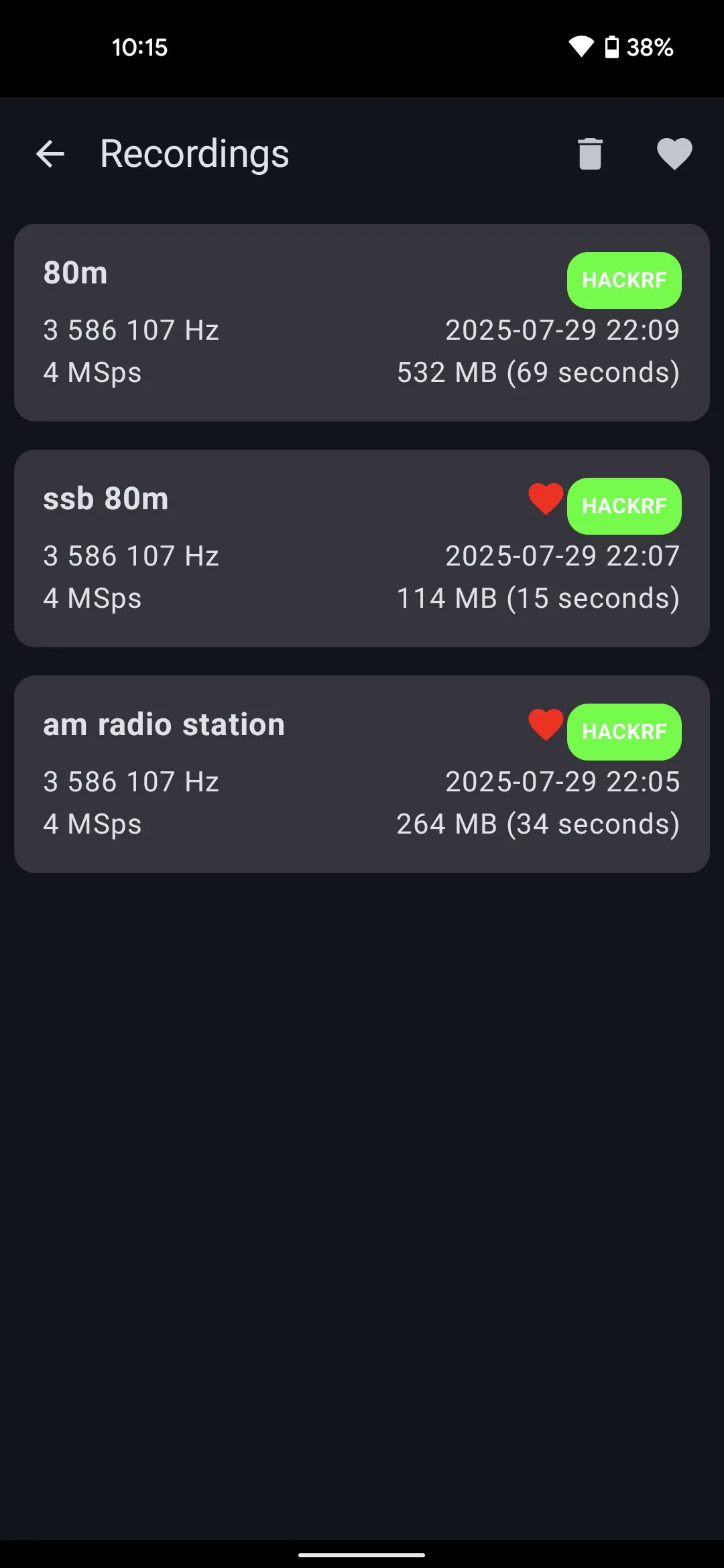Tap the HACKRF badge on 80m recording

click(623, 280)
